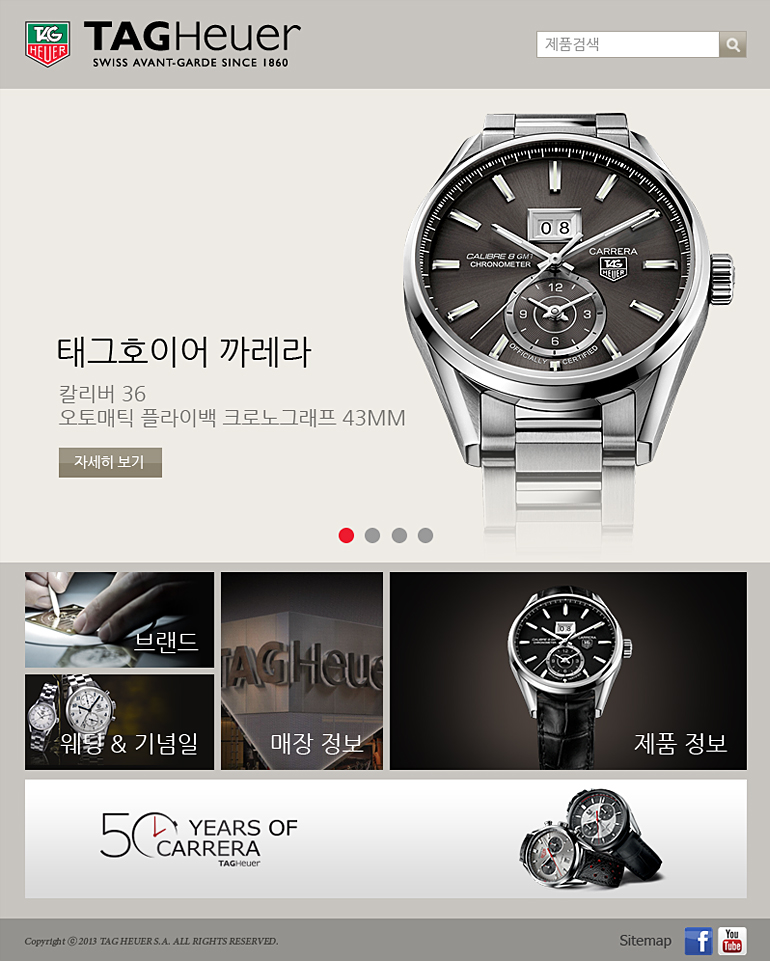Open the Sitemap link
The image size is (770, 961).
pyautogui.click(x=645, y=941)
